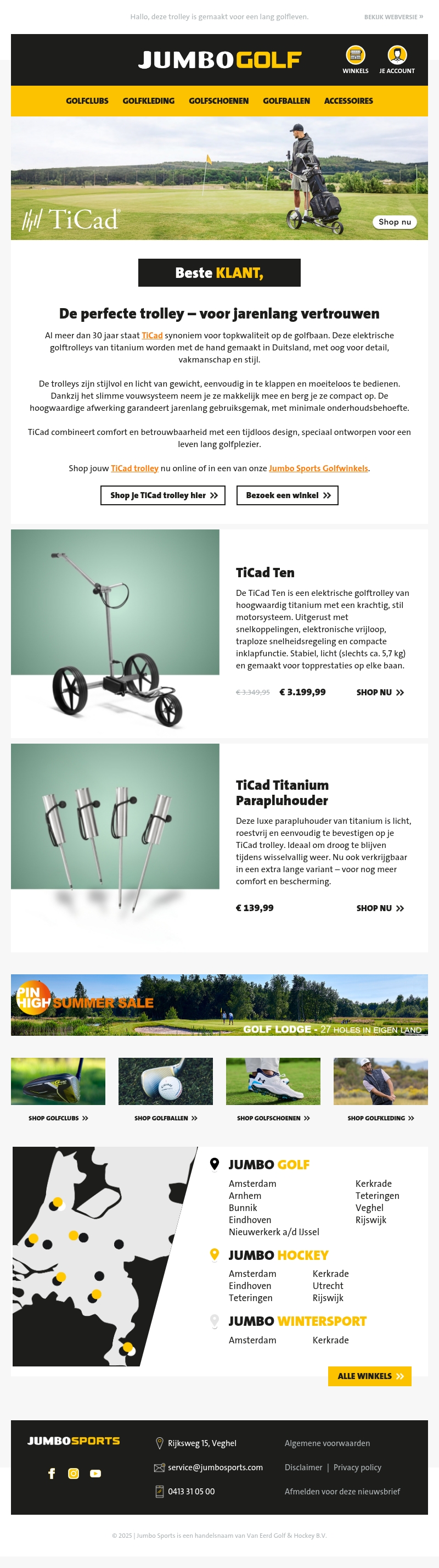Open Jumbo Sports Facebook page

click(x=52, y=1474)
